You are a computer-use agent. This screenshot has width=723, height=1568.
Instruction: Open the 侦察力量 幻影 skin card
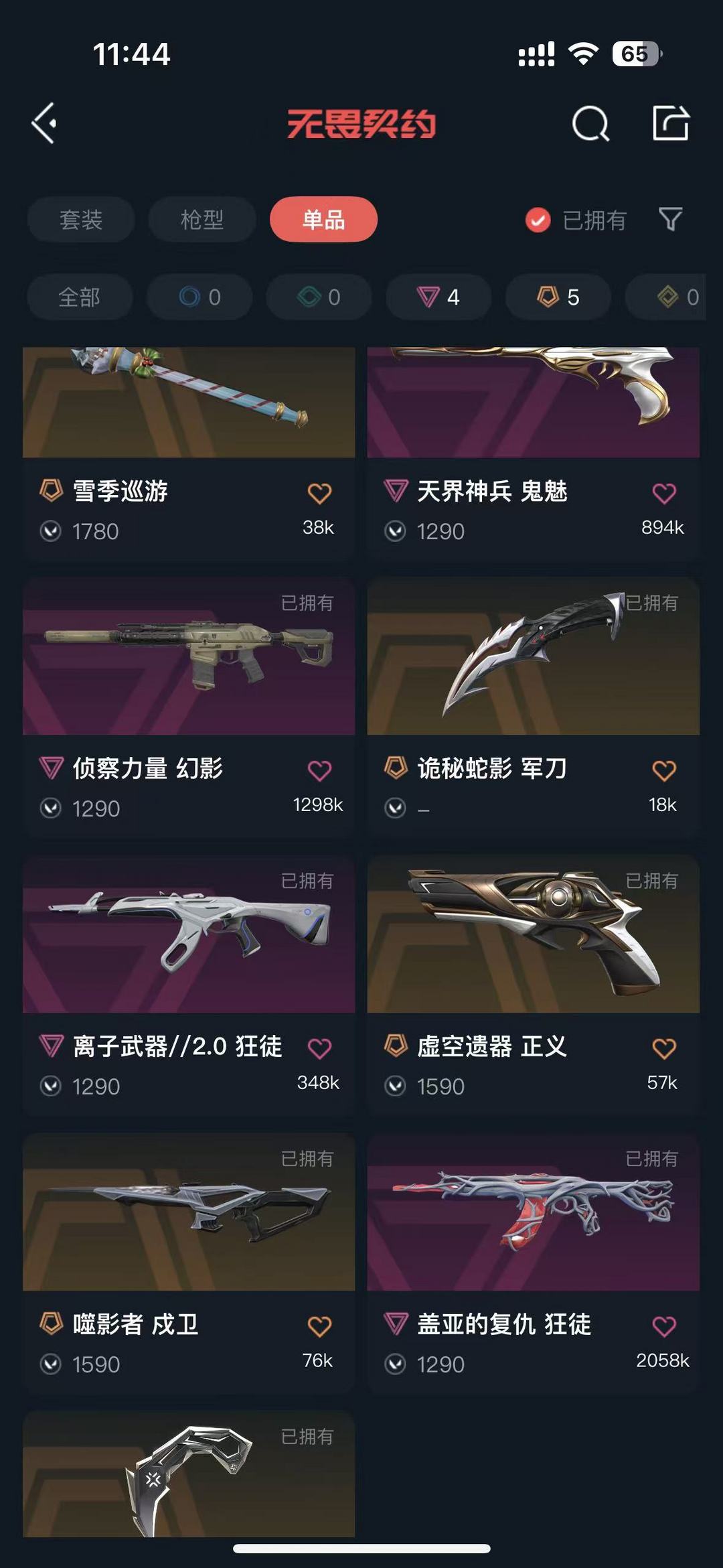pos(189,707)
